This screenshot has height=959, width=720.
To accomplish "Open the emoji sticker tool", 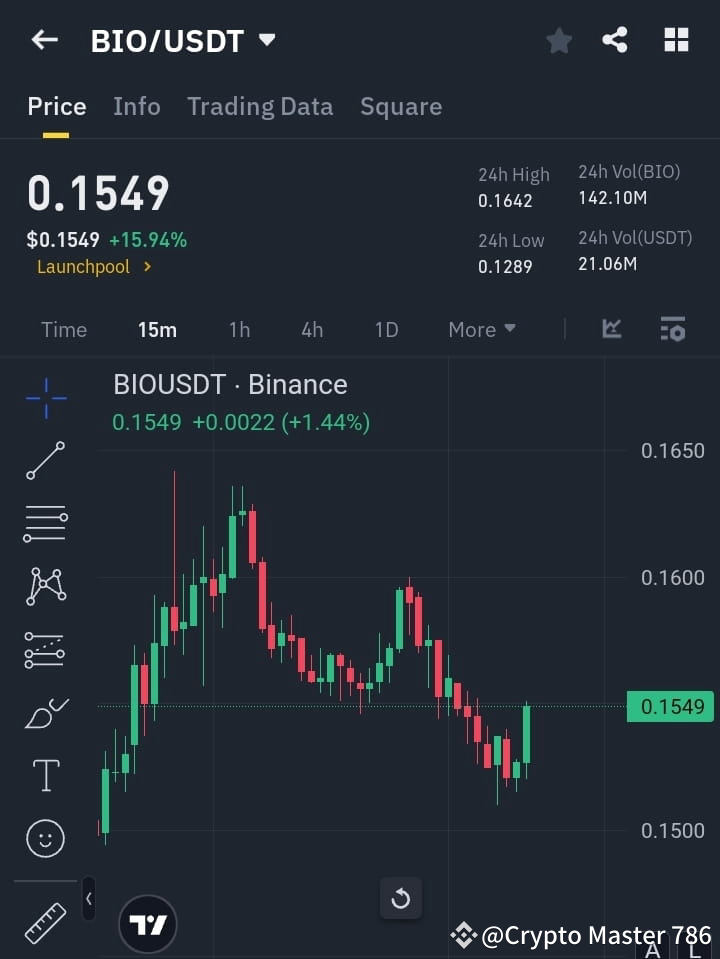I will click(x=44, y=838).
